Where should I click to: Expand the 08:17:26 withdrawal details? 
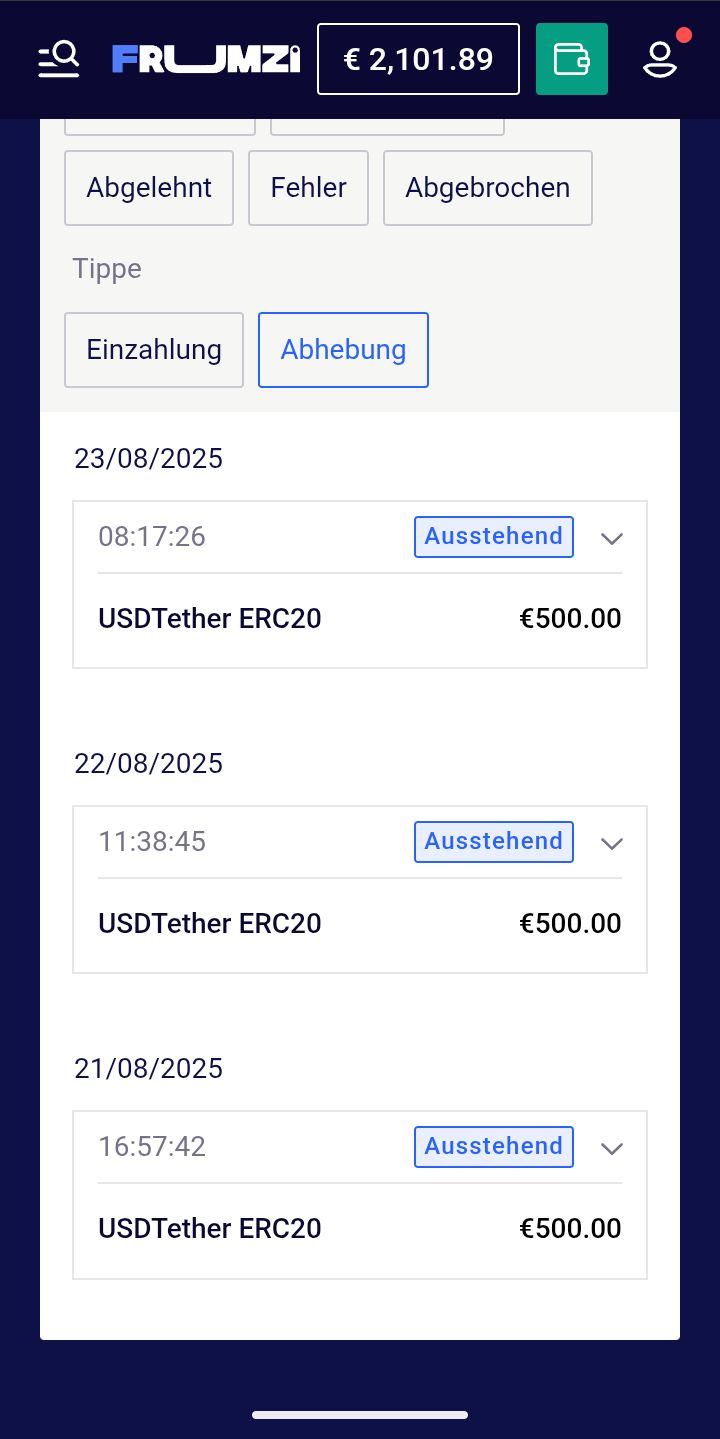[x=612, y=538]
